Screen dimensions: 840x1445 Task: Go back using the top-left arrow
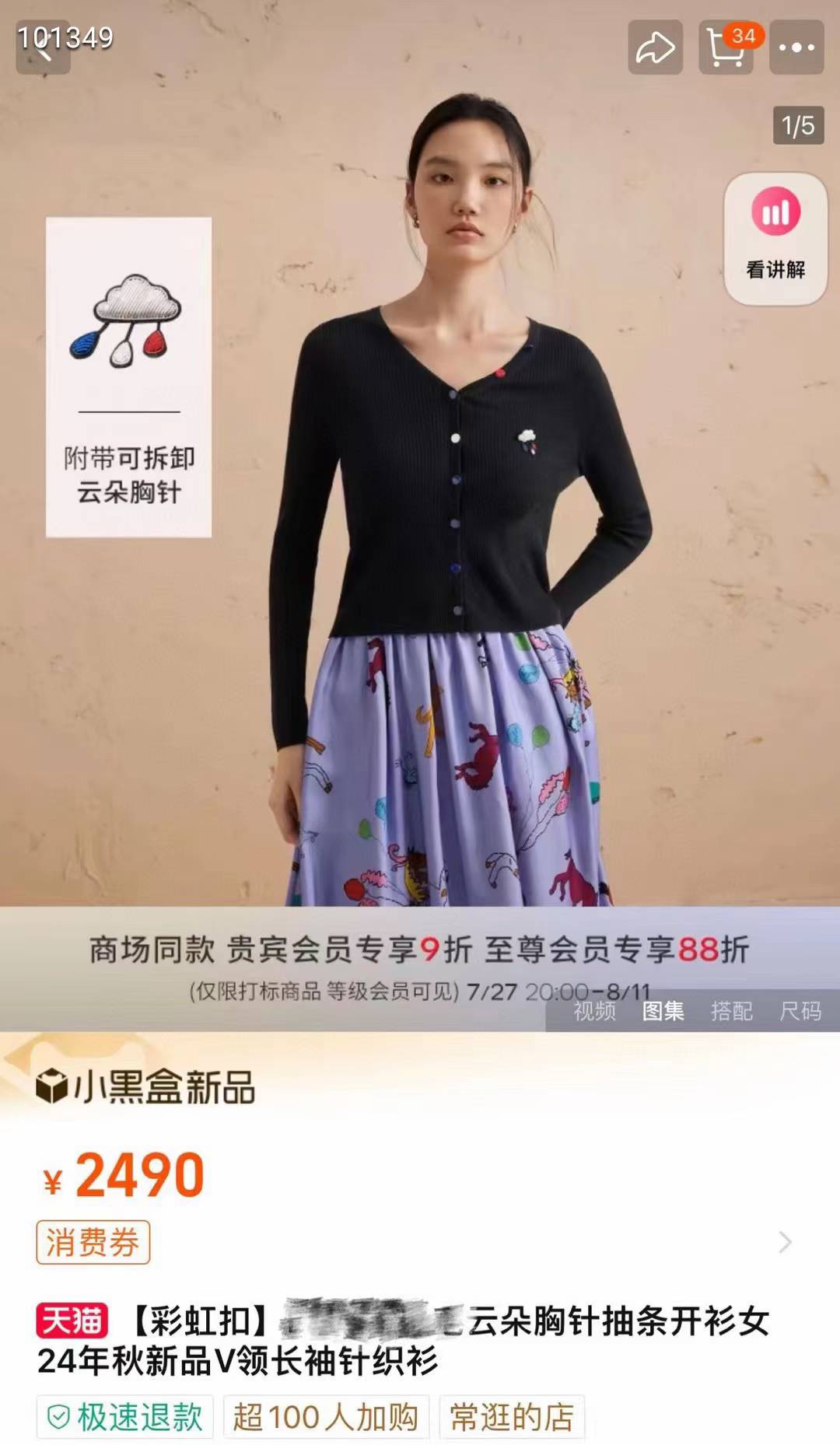click(43, 48)
